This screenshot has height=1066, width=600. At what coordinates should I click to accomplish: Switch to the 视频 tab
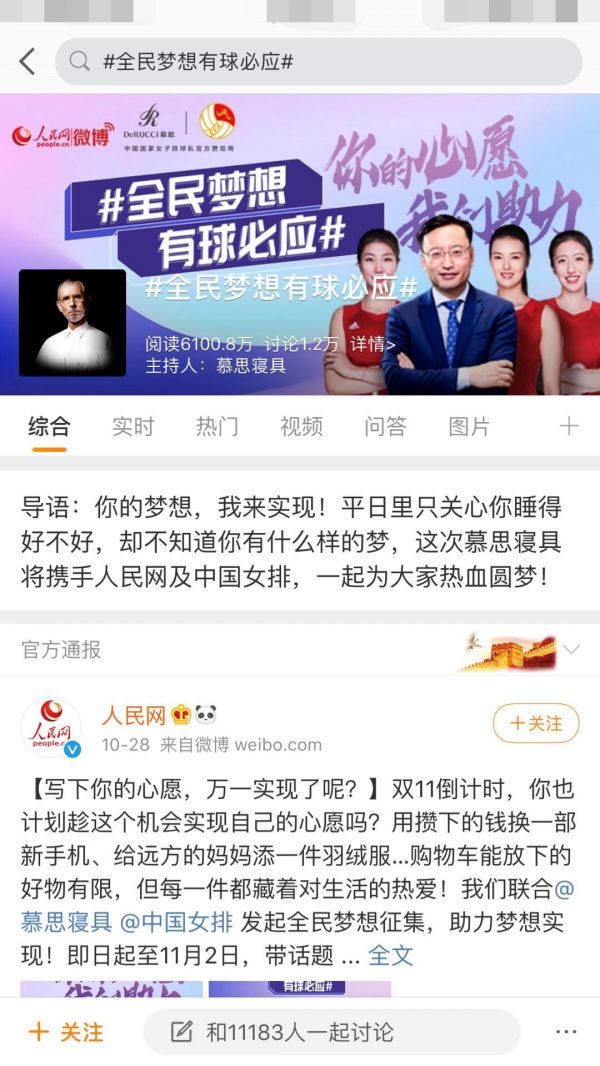pyautogui.click(x=301, y=427)
